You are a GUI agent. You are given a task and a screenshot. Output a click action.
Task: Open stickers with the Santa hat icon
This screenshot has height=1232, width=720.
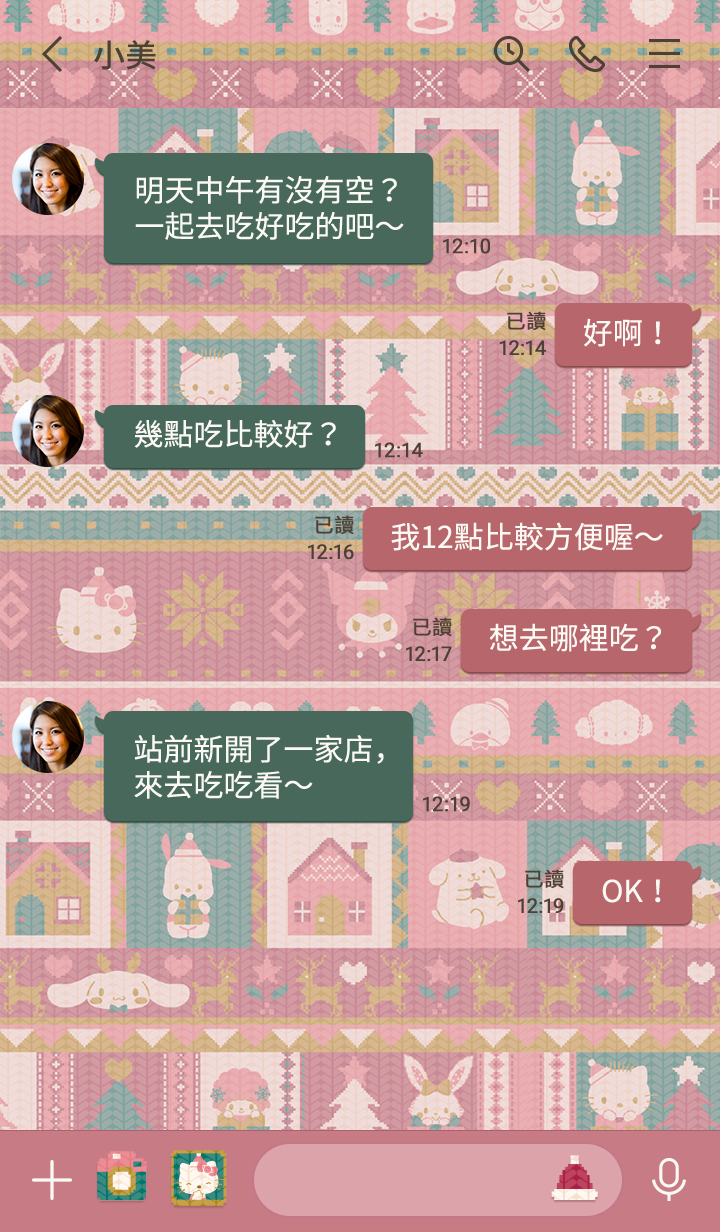574,1179
